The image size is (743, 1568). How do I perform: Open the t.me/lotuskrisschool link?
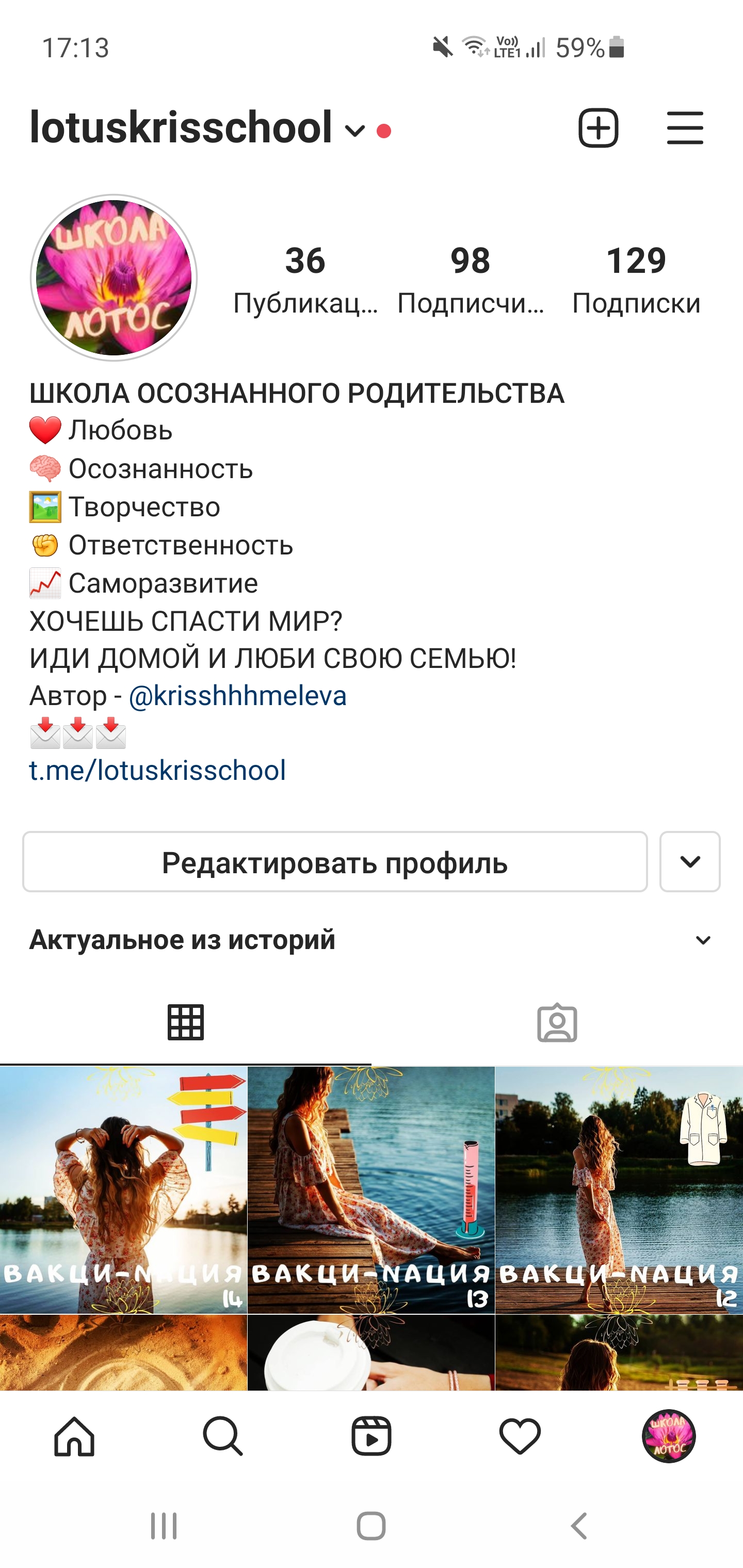coord(158,771)
